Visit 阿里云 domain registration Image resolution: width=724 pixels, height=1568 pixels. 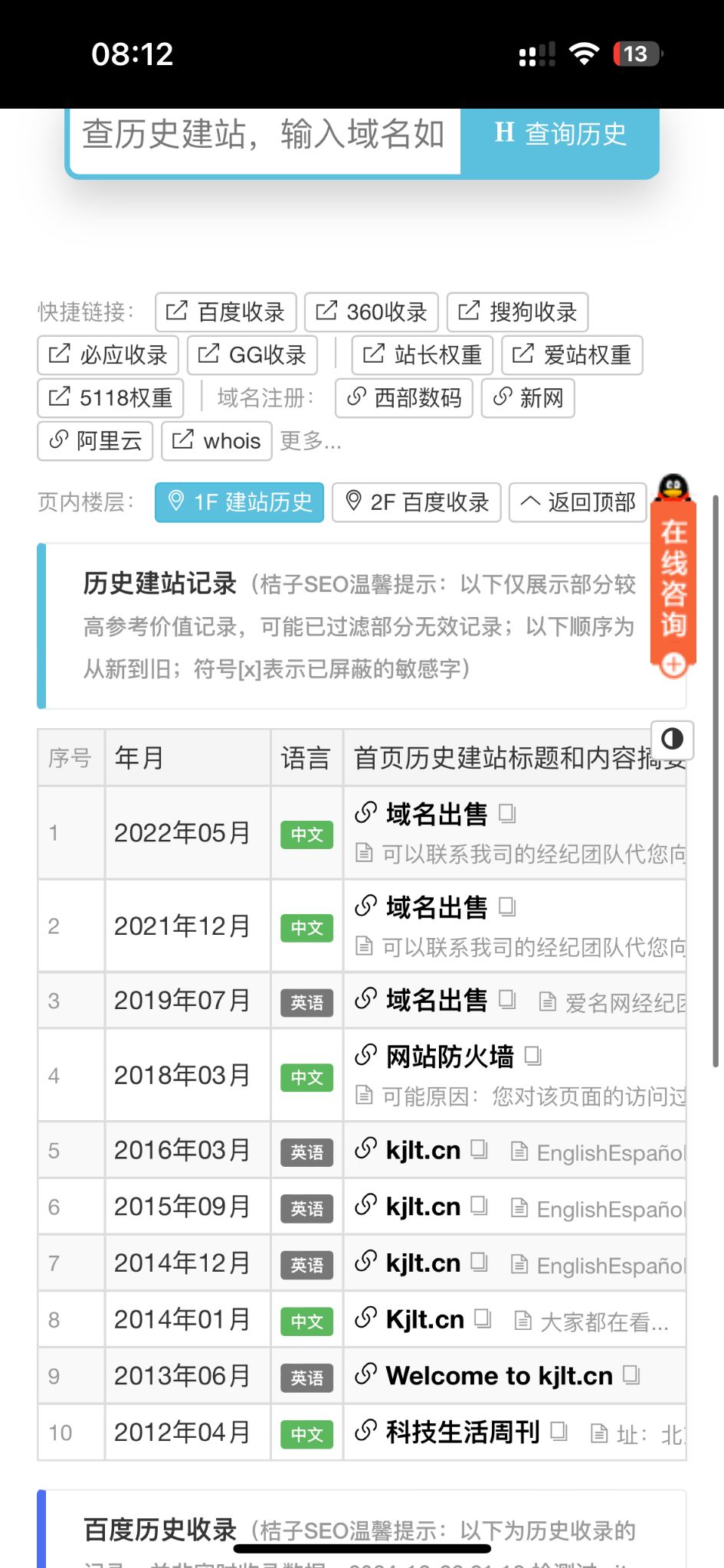click(95, 441)
